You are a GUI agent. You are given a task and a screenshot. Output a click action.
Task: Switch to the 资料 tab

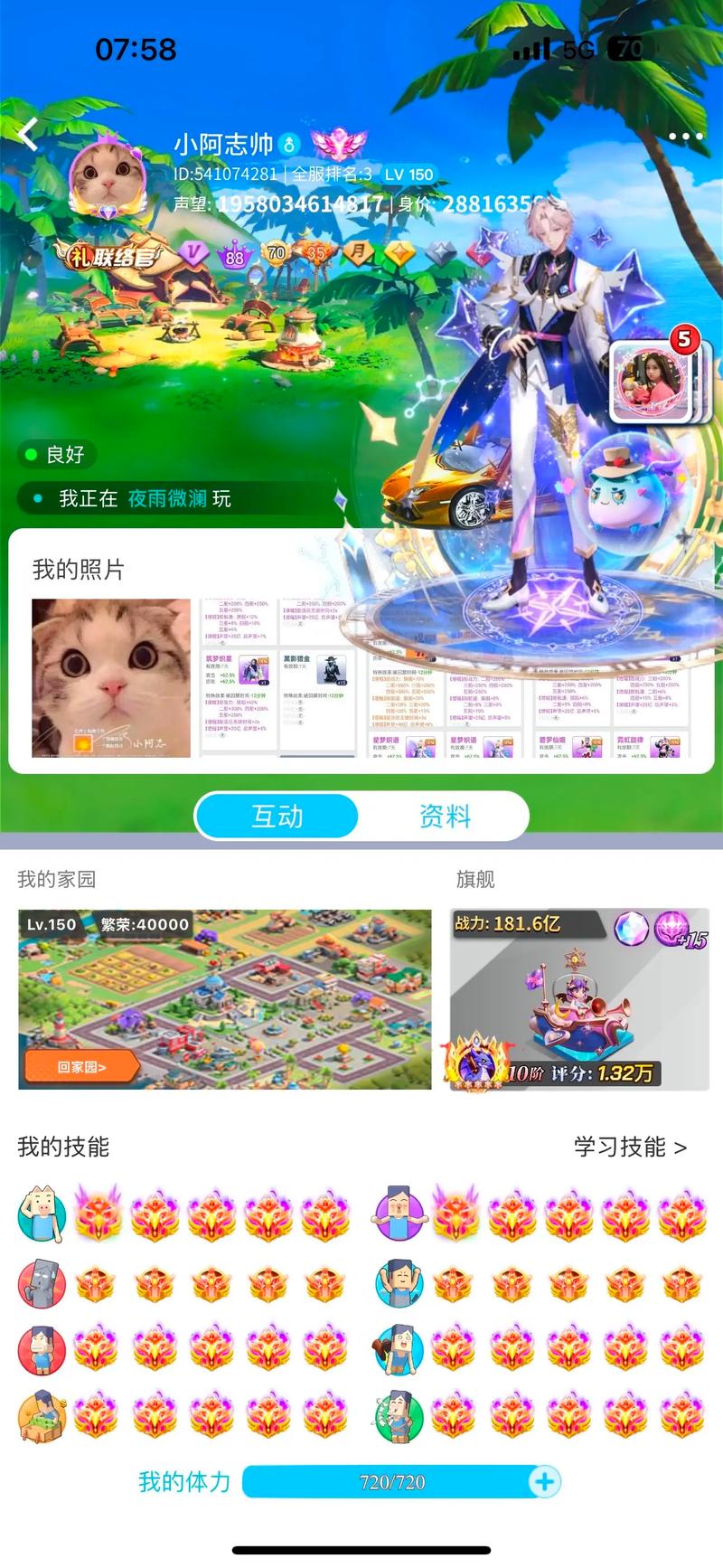coord(445,817)
